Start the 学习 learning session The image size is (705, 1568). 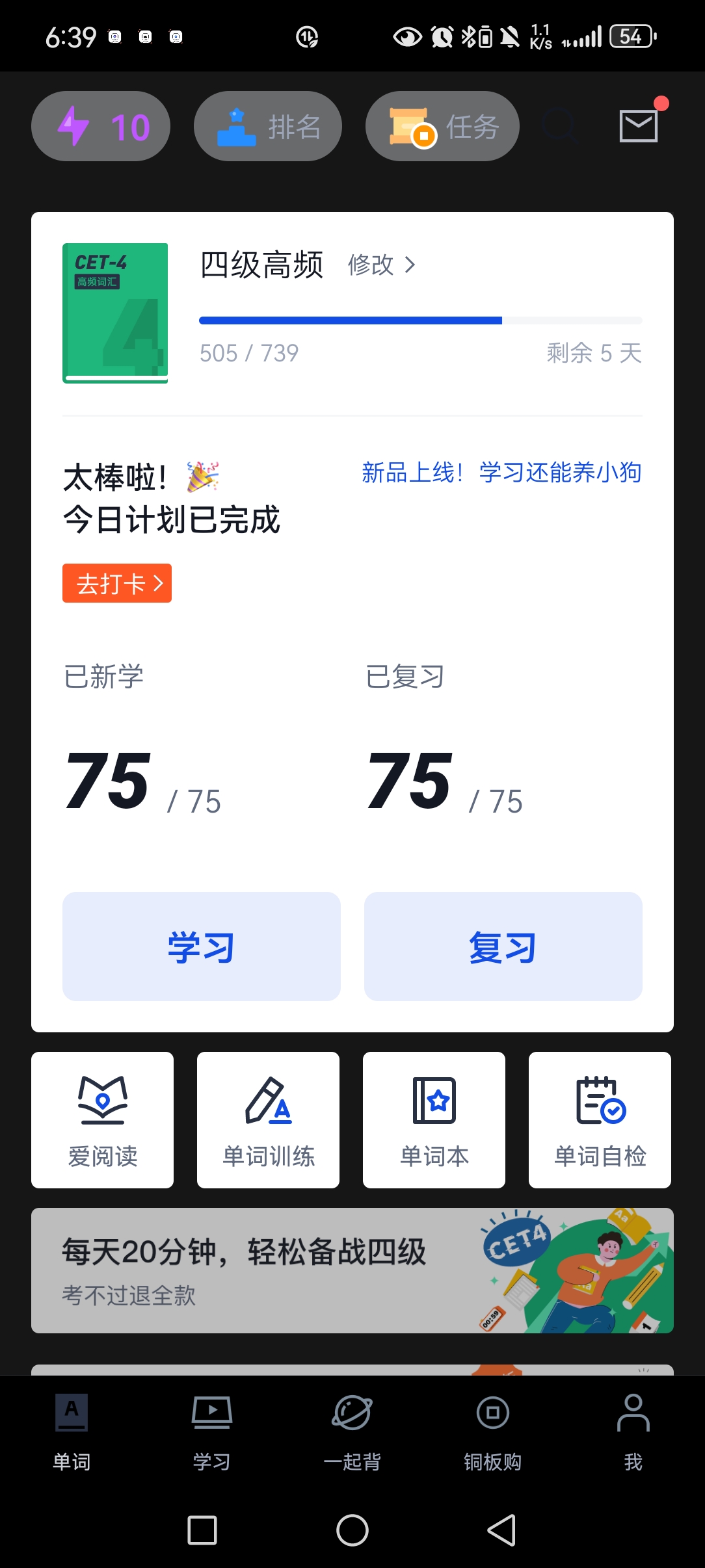pos(202,946)
